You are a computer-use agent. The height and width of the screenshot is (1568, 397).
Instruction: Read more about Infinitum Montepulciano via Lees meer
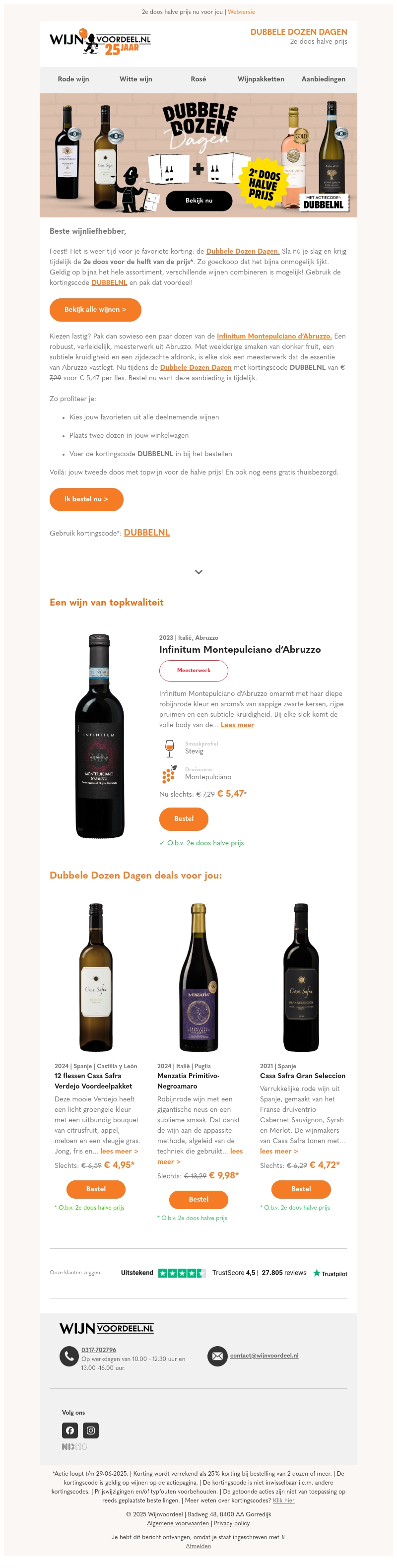tap(238, 725)
